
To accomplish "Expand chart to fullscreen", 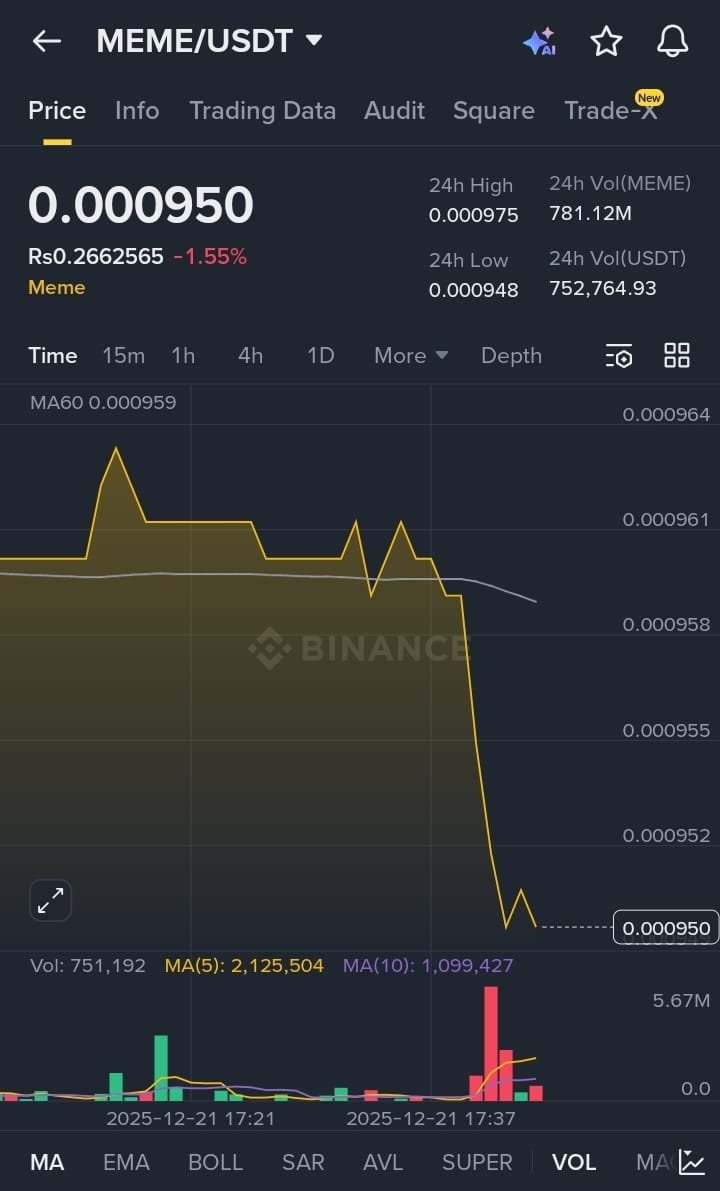I will point(50,900).
